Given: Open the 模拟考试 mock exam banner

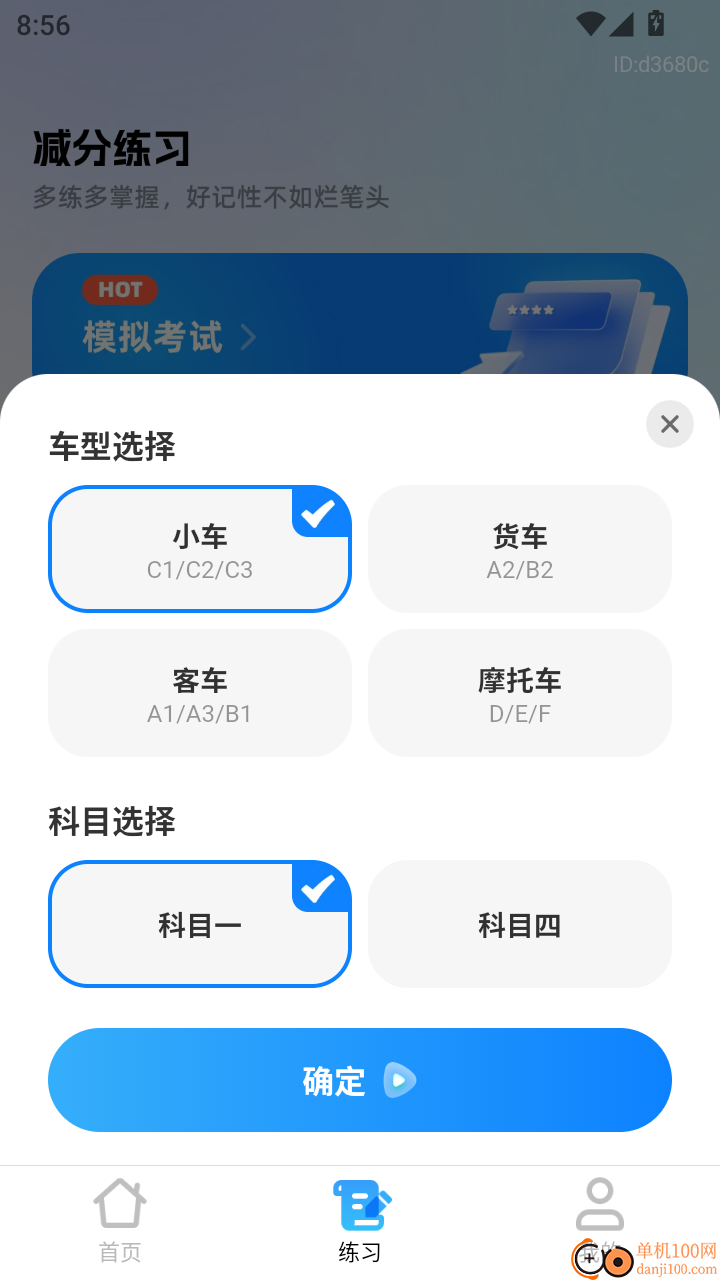Looking at the screenshot, I should tap(152, 338).
